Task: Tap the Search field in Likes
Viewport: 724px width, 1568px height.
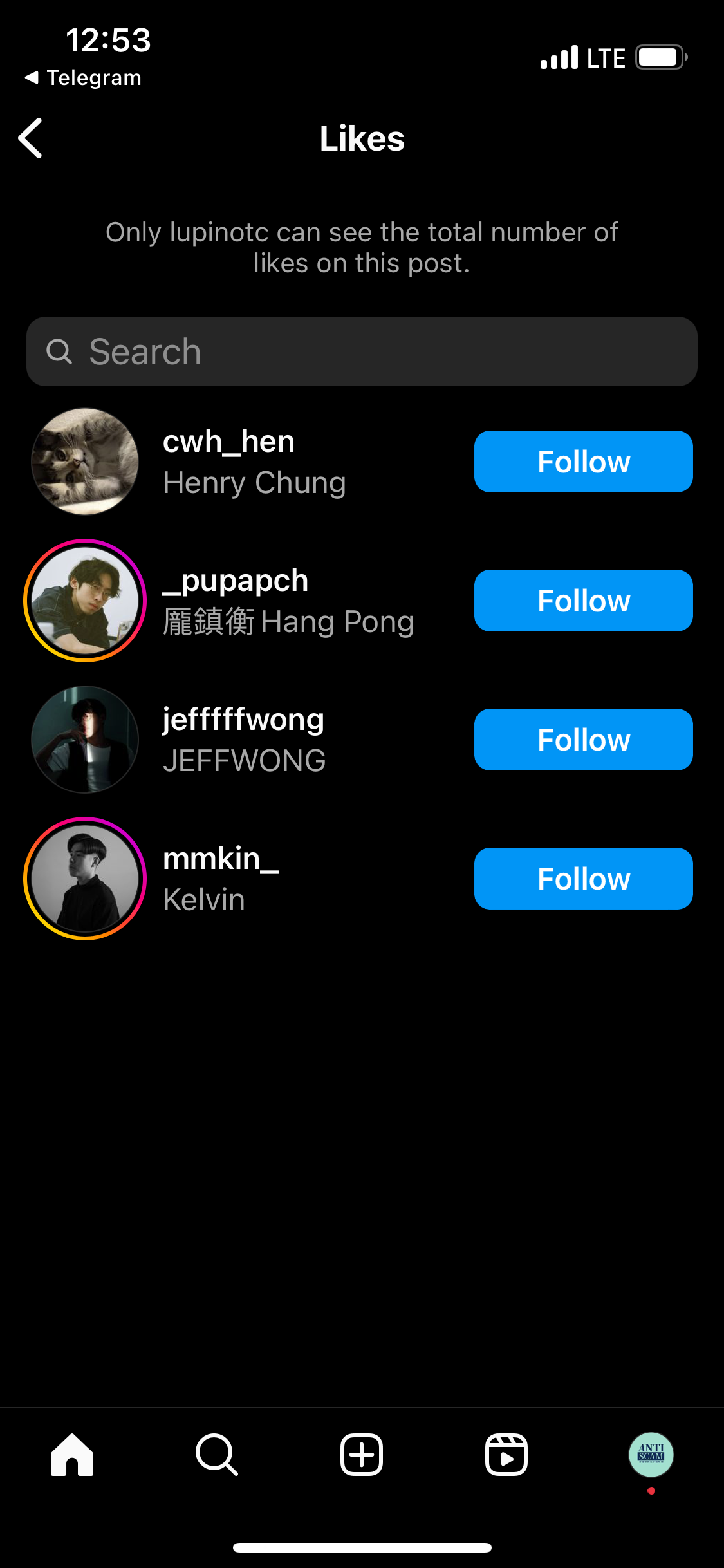Action: pyautogui.click(x=362, y=351)
